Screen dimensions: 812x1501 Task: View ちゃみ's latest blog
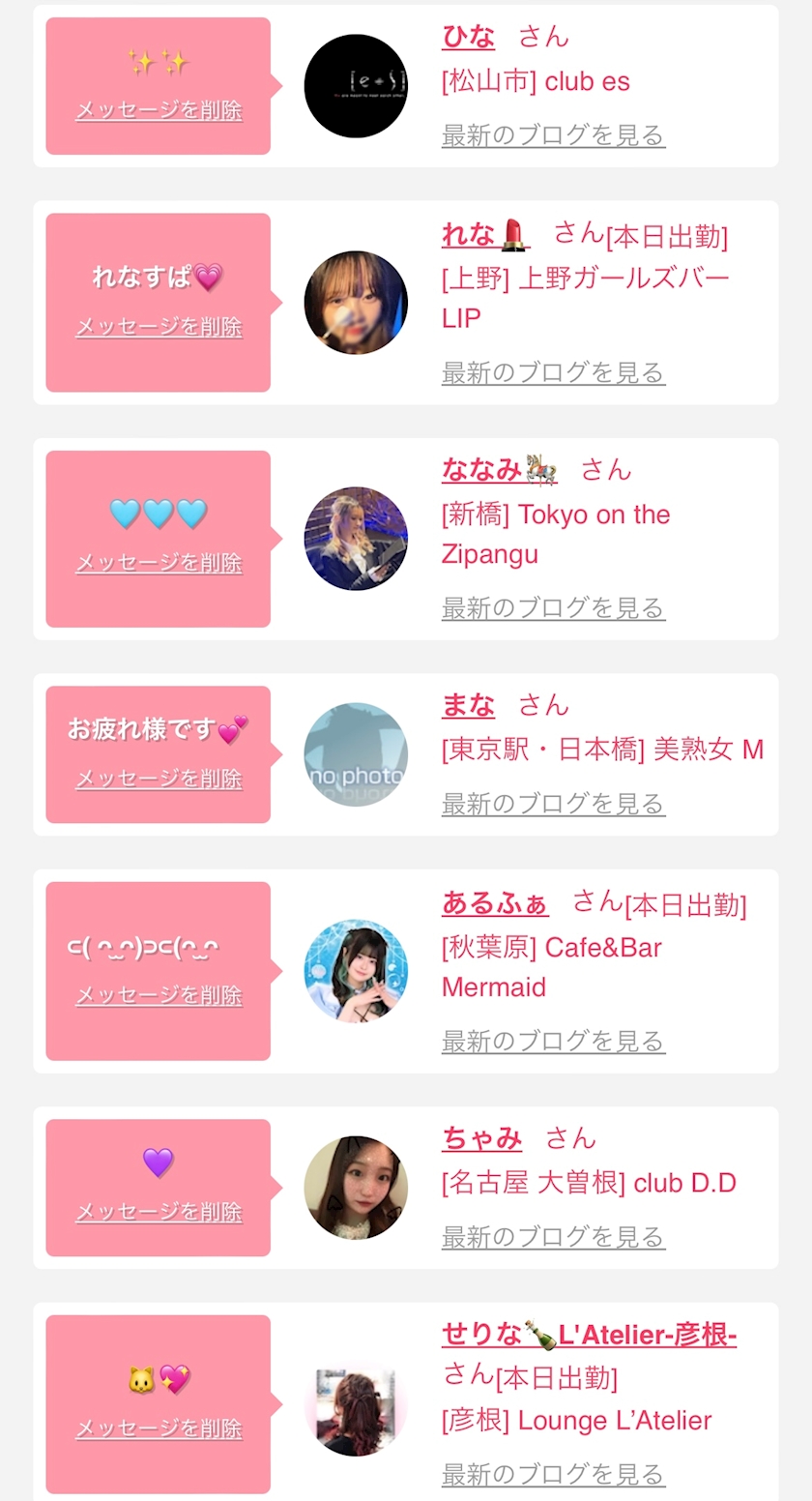point(553,1237)
